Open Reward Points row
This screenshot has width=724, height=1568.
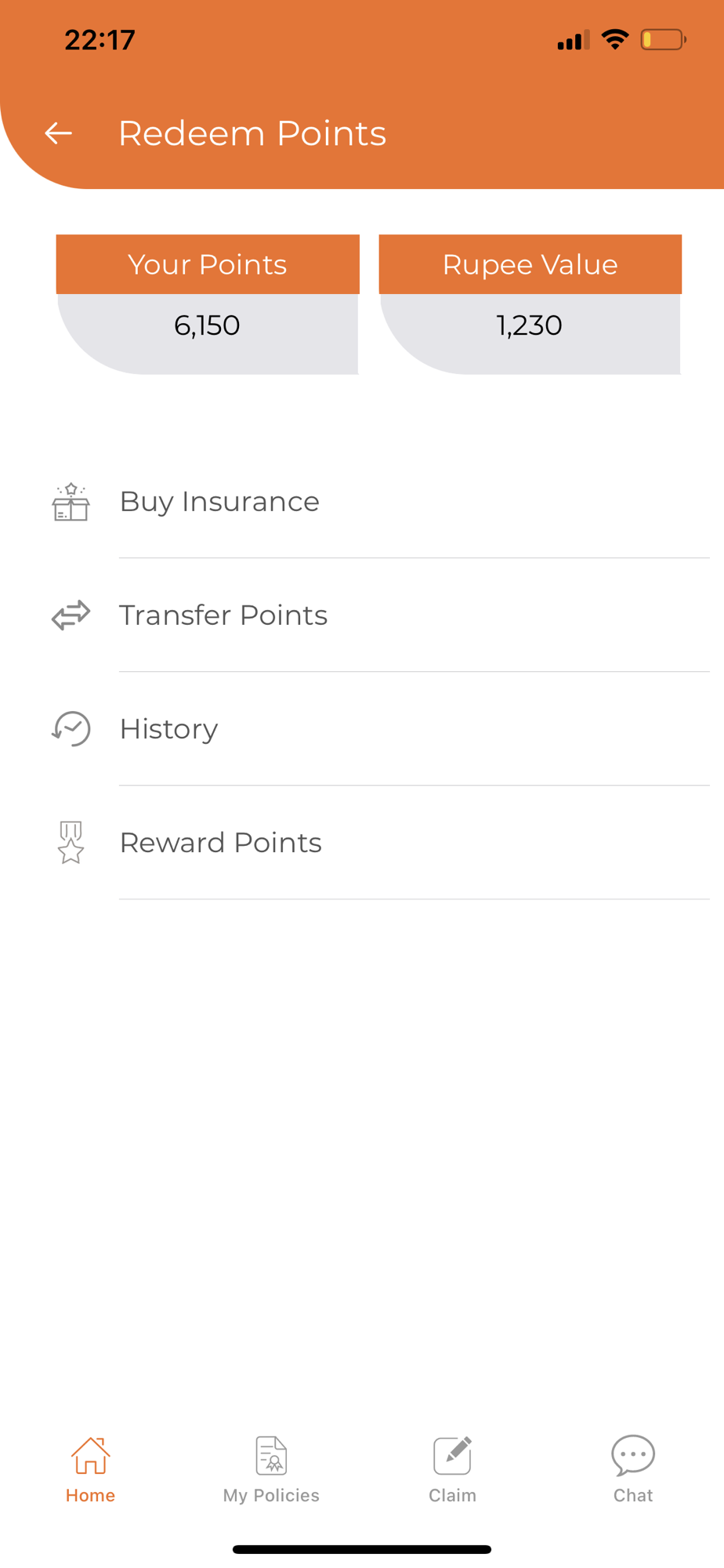pyautogui.click(x=220, y=843)
